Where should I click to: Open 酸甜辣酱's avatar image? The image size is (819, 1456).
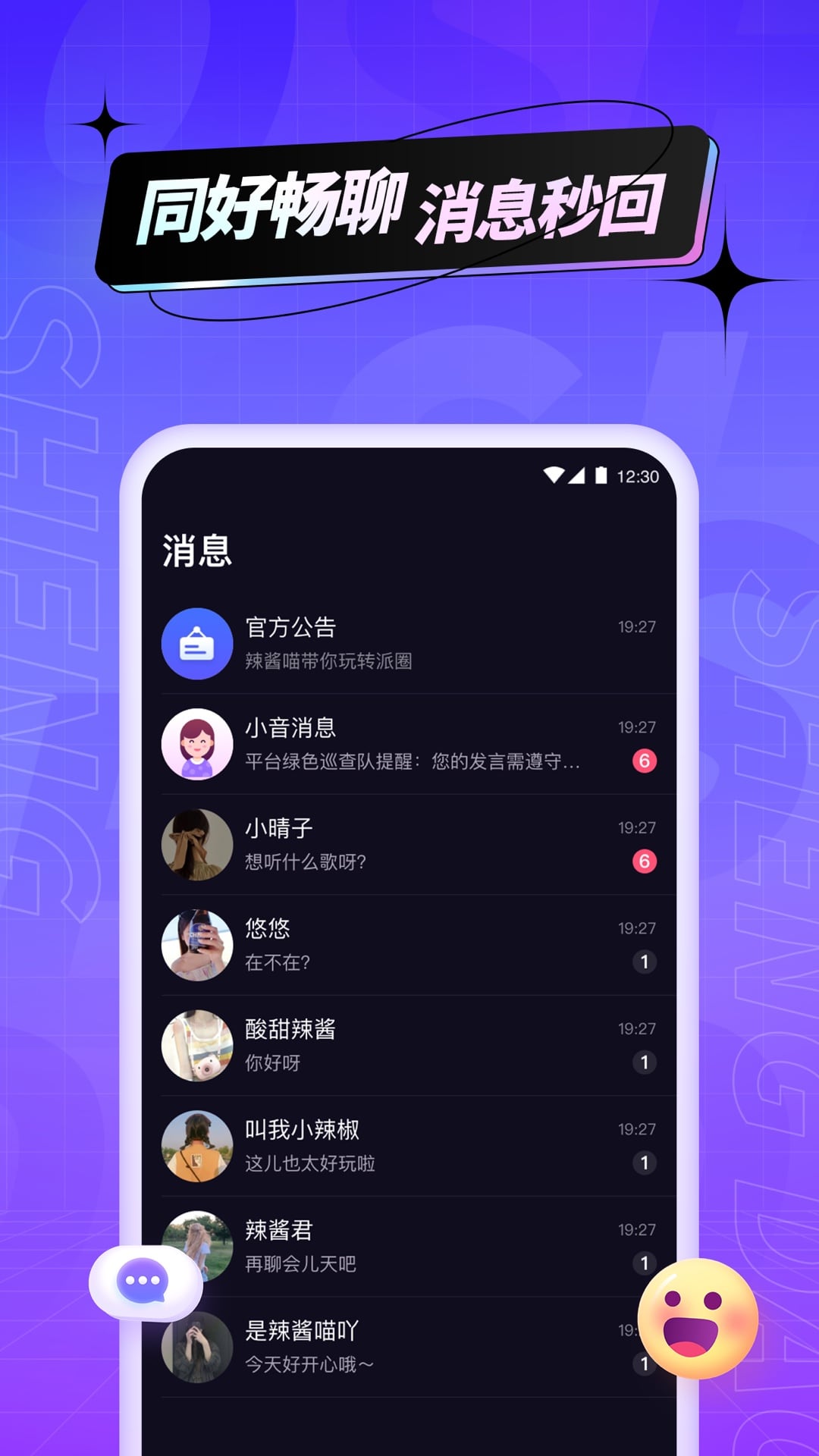pos(196,1046)
